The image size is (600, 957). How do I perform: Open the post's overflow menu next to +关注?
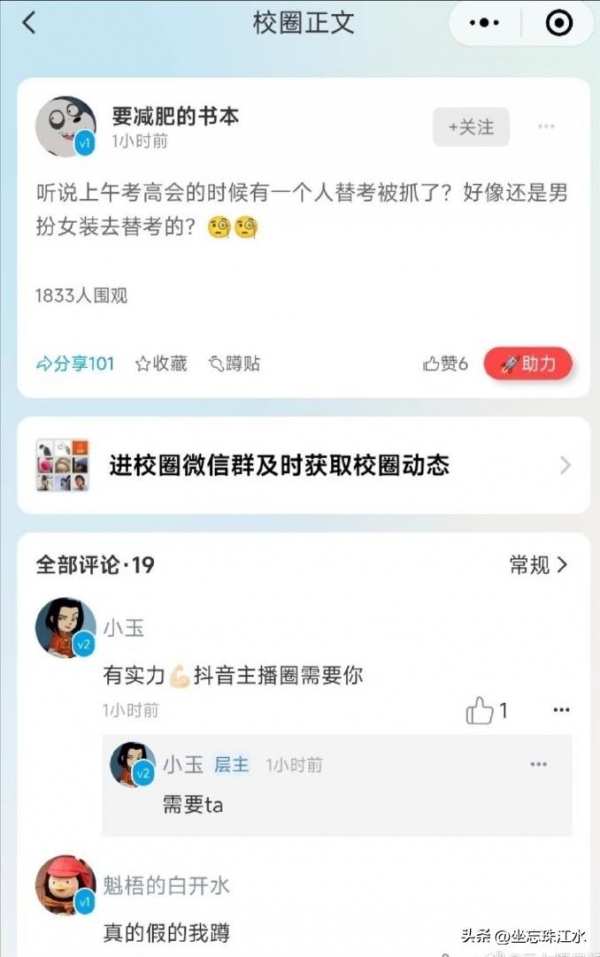point(546,127)
